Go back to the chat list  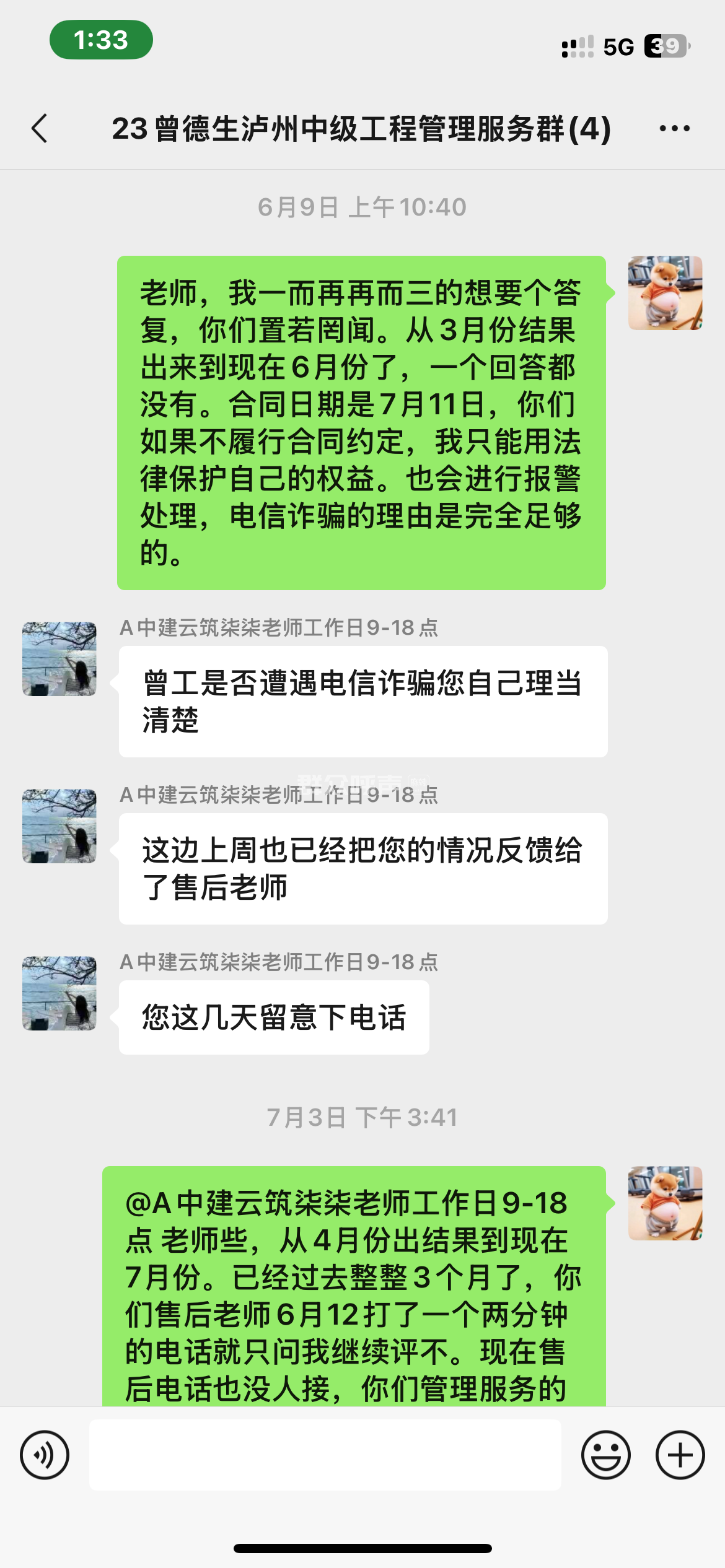tap(40, 129)
